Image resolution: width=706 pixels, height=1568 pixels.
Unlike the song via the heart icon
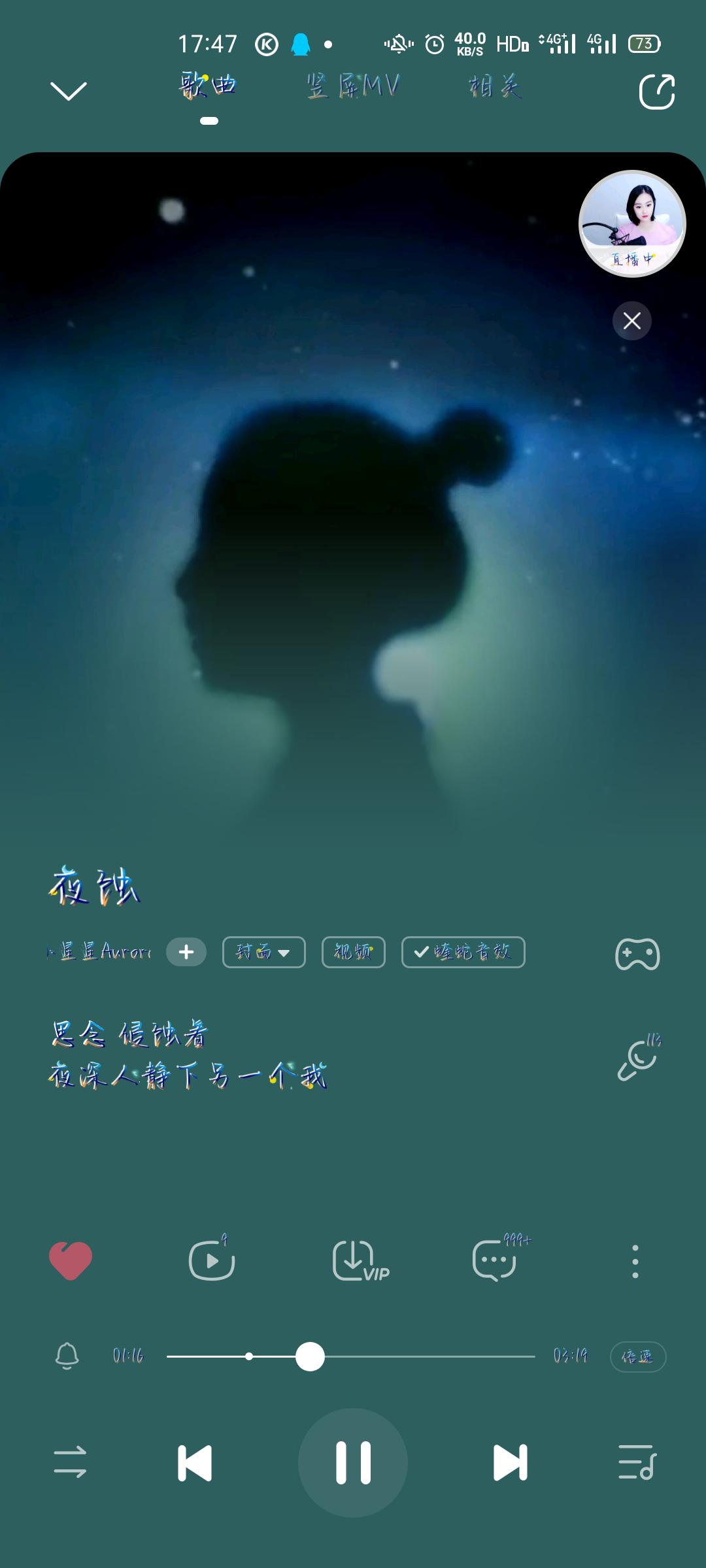71,1260
